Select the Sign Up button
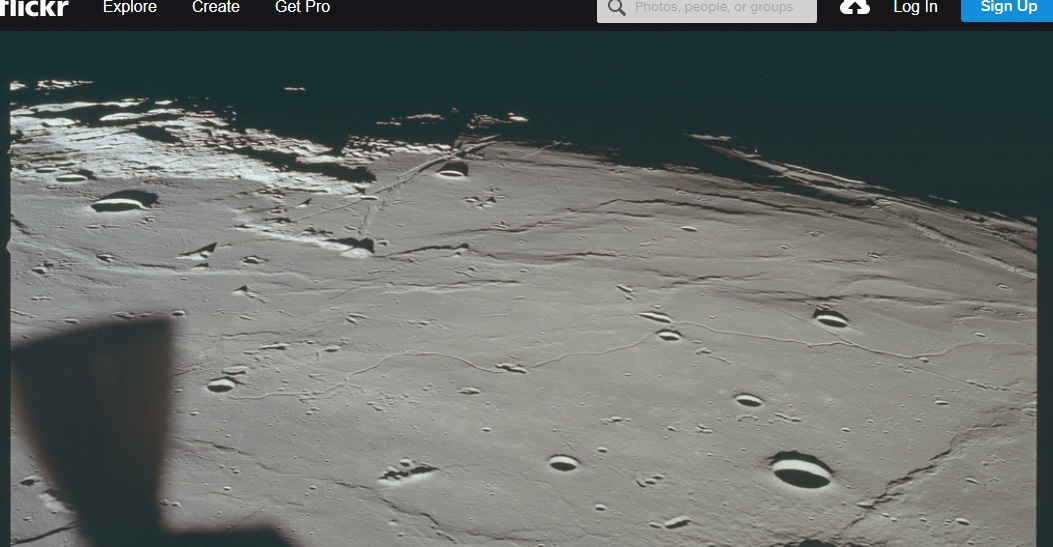 (x=1007, y=9)
